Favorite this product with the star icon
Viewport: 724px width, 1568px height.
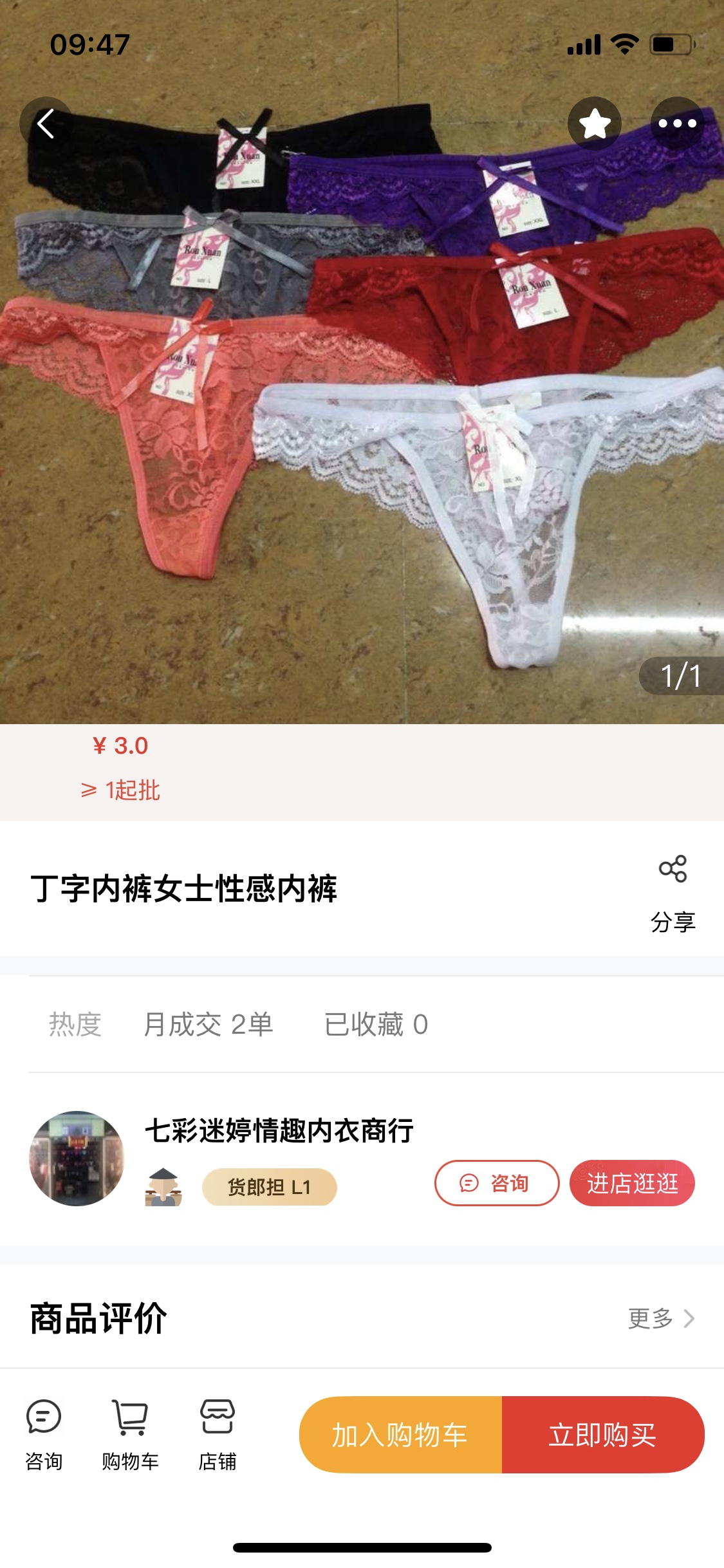pos(595,124)
